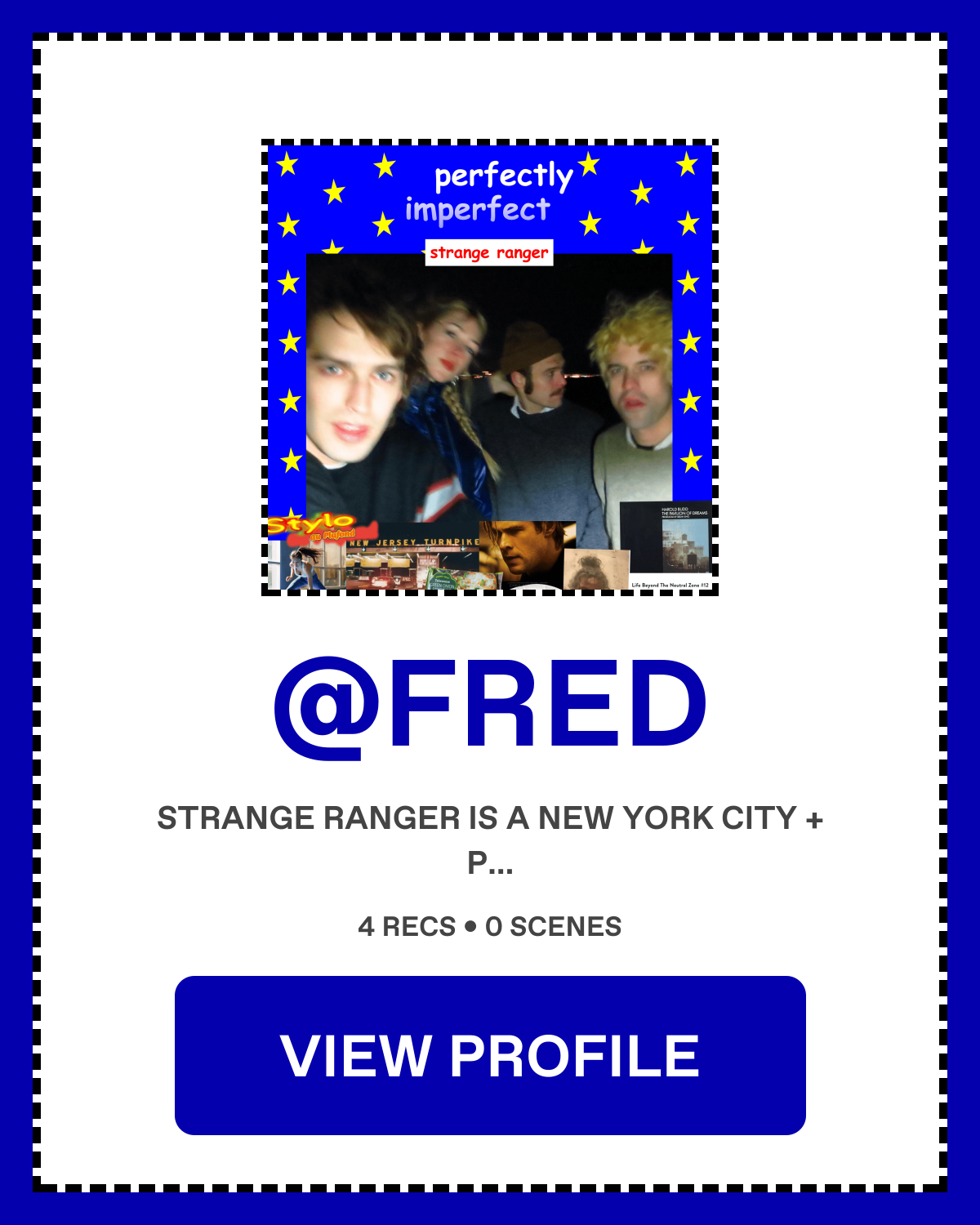This screenshot has width=980, height=1225.
Task: Tap the View Profile button
Action: click(490, 1055)
